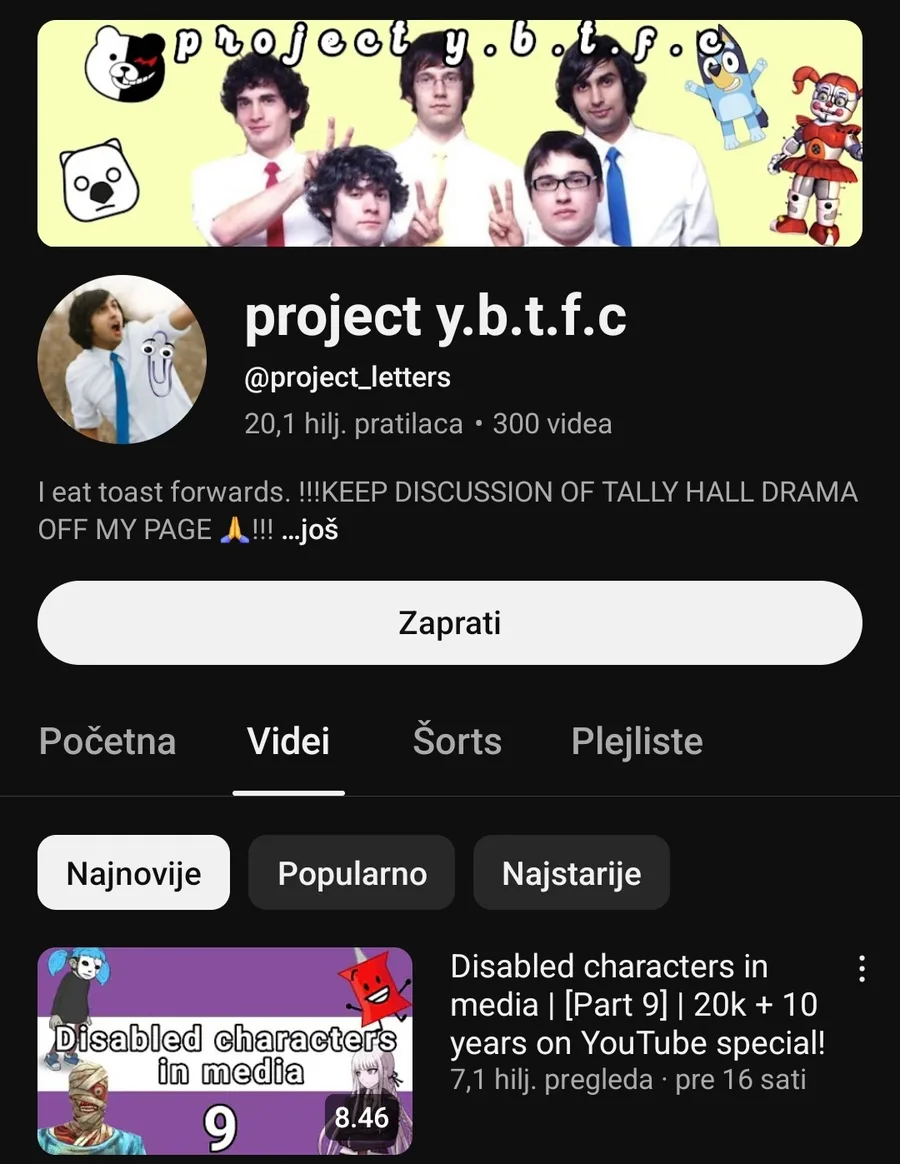
Task: Open the Plejliste tab
Action: [636, 741]
